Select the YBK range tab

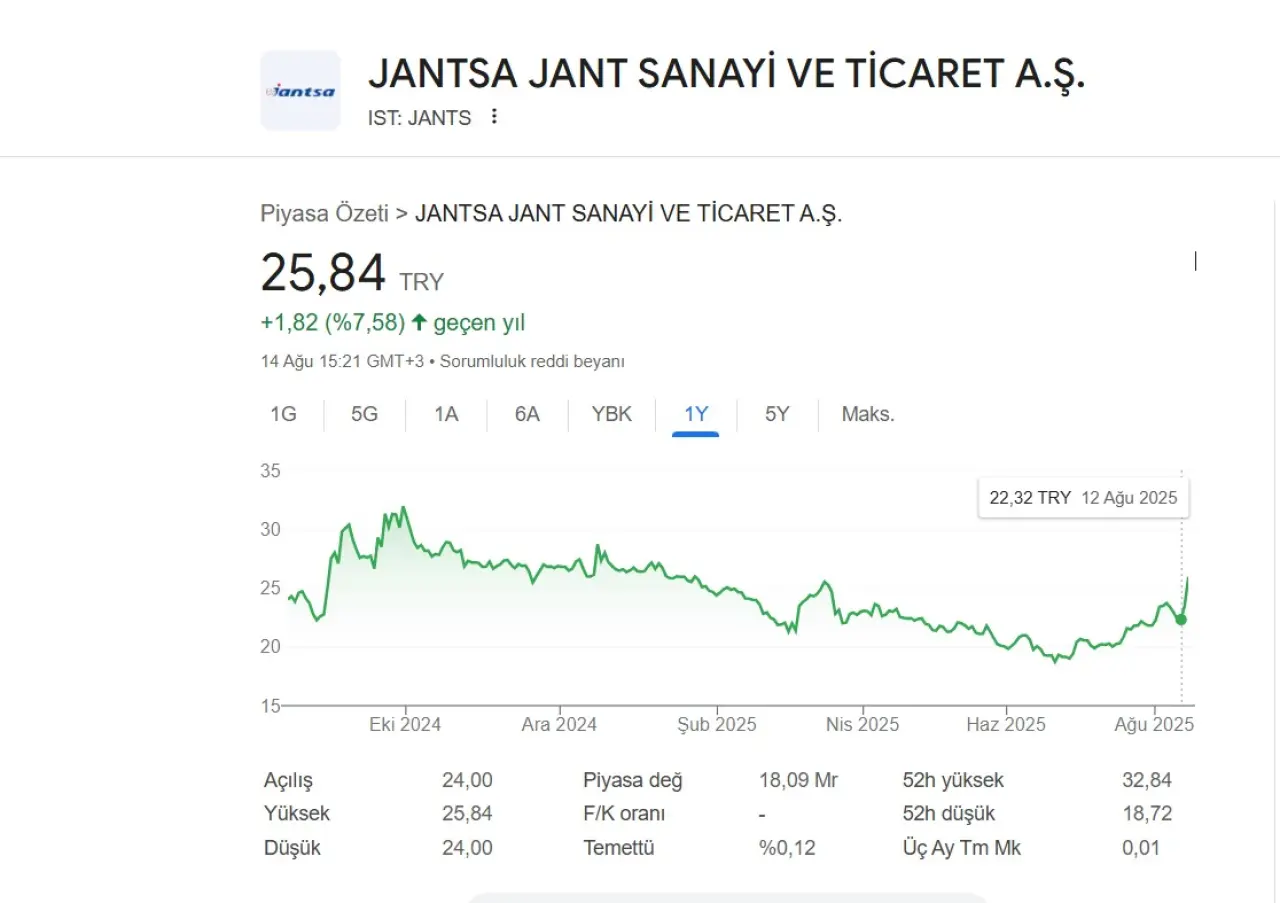[611, 414]
